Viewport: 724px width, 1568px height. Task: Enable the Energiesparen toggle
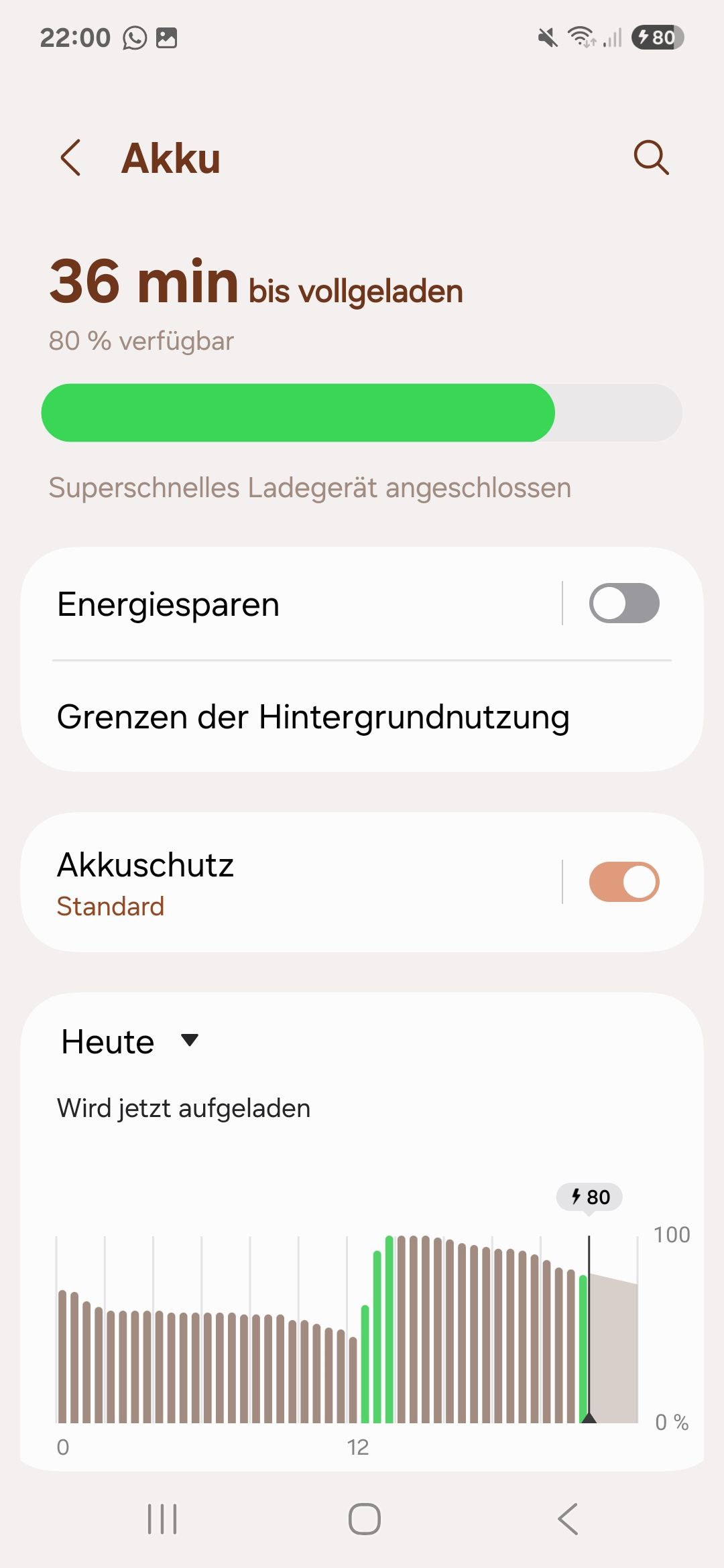tap(624, 602)
